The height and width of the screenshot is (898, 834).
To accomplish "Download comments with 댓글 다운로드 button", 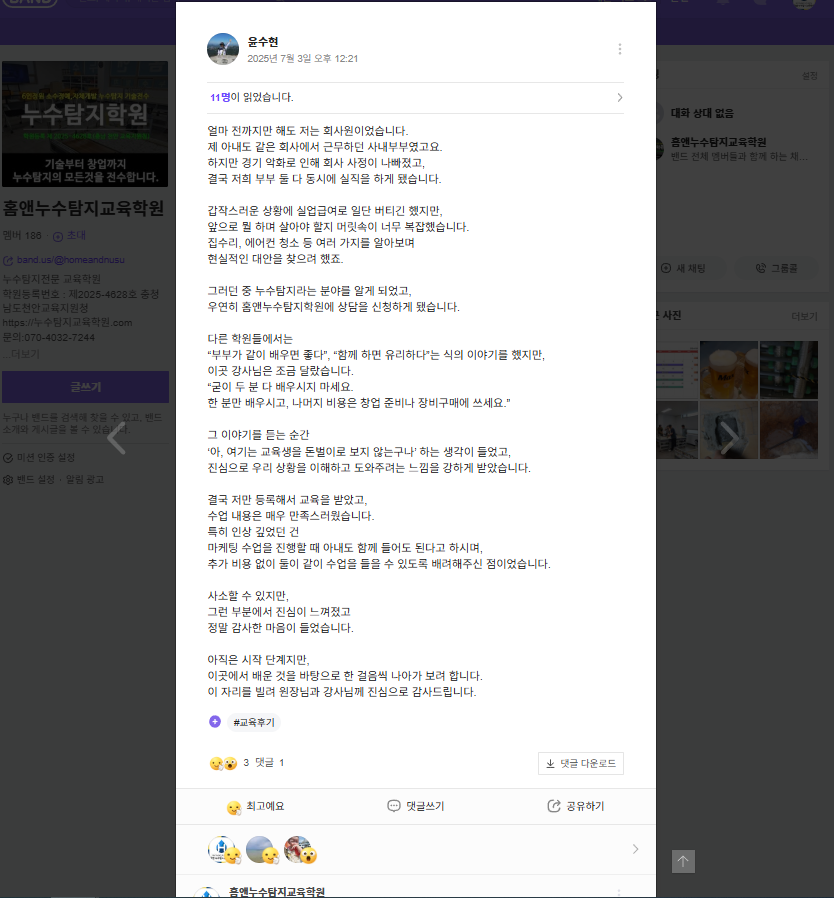I will 580,764.
